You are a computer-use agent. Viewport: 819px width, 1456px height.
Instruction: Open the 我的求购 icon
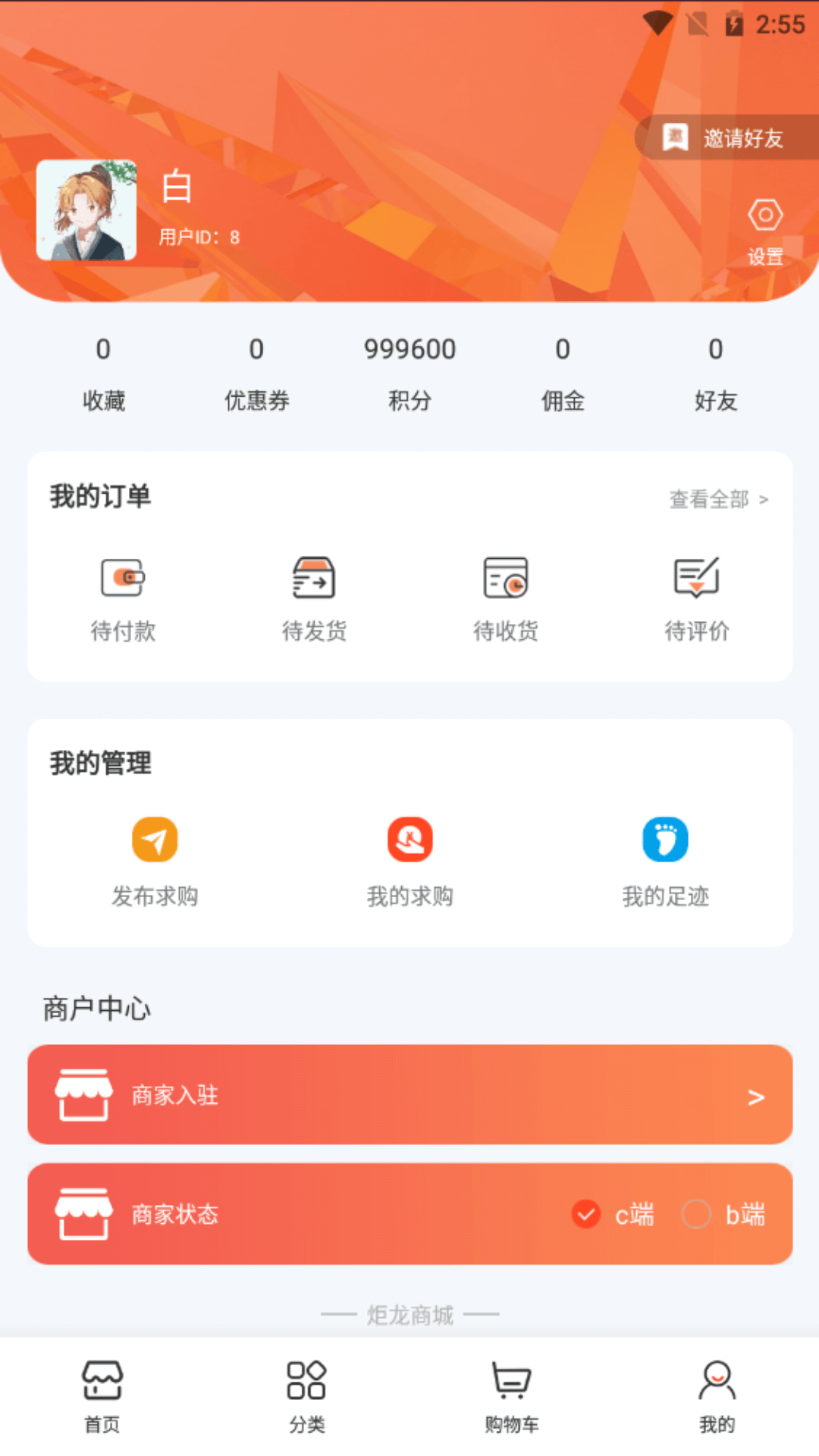coord(409,839)
